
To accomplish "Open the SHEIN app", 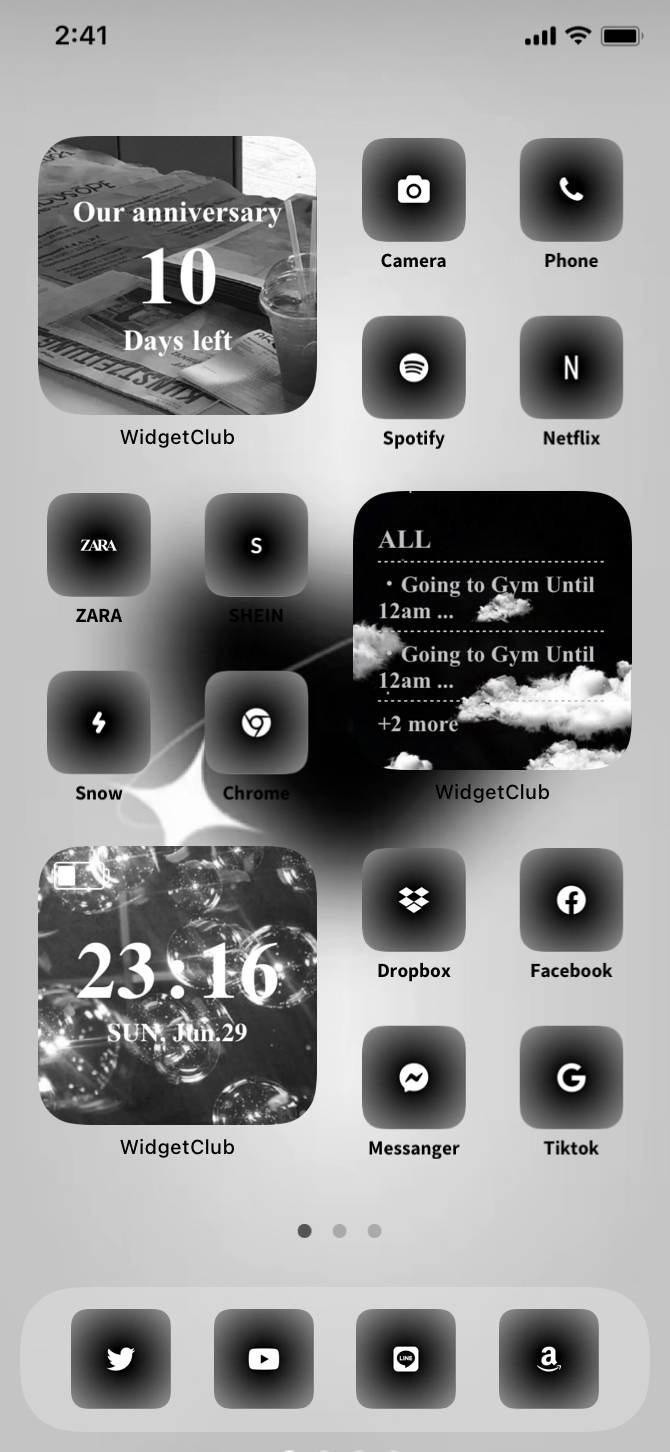I will click(256, 545).
